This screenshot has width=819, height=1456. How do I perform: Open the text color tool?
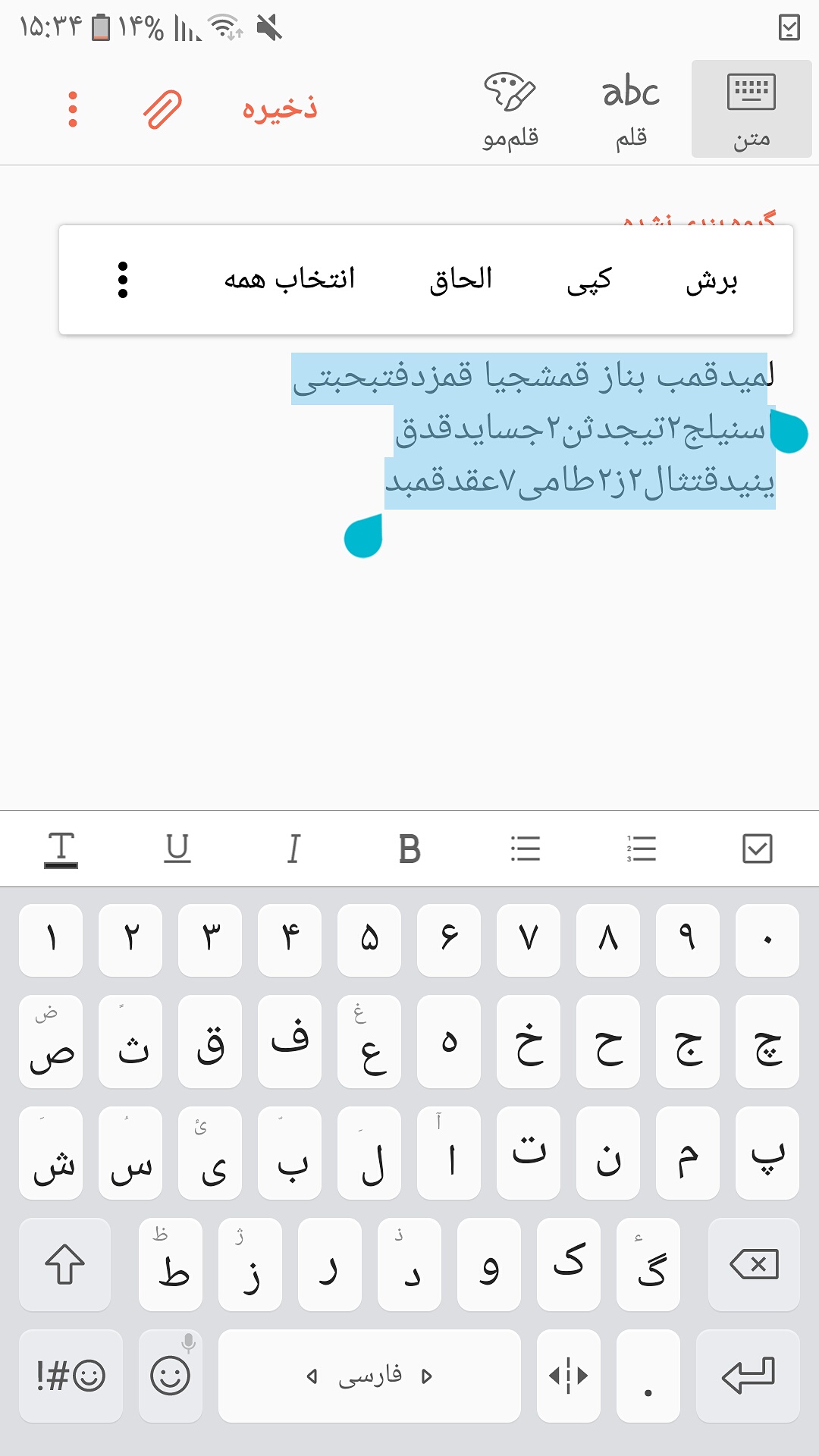point(61,849)
